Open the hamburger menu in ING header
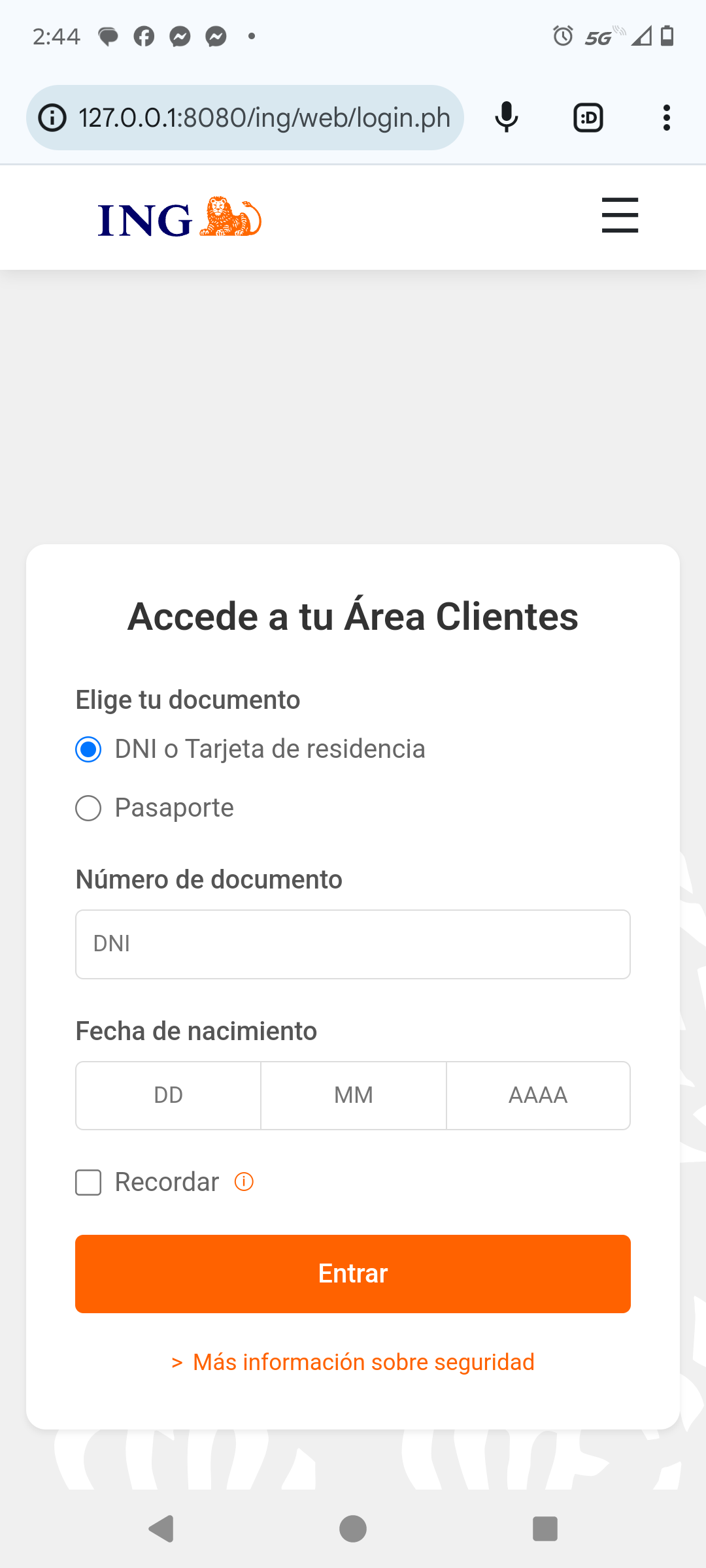Screen dimensions: 706x1568 coord(620,215)
